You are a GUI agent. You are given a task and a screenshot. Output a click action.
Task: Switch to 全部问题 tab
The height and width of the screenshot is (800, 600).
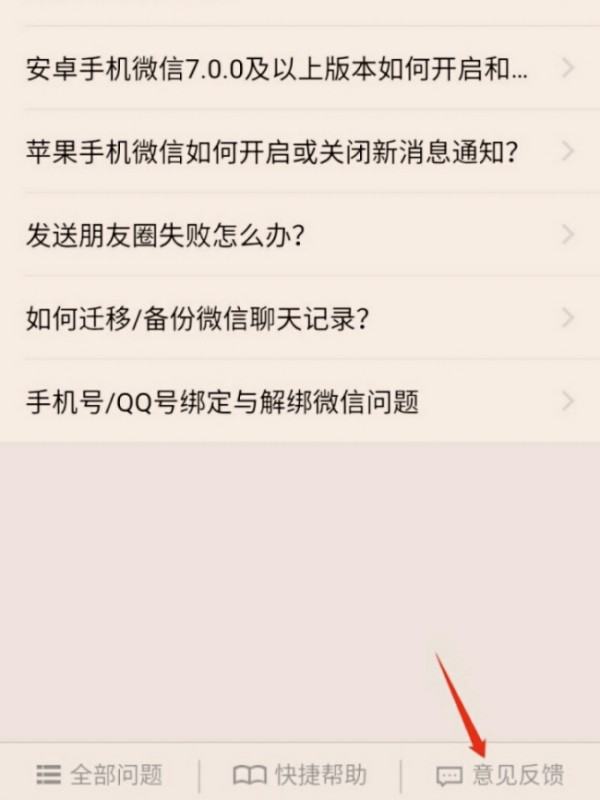tap(99, 774)
